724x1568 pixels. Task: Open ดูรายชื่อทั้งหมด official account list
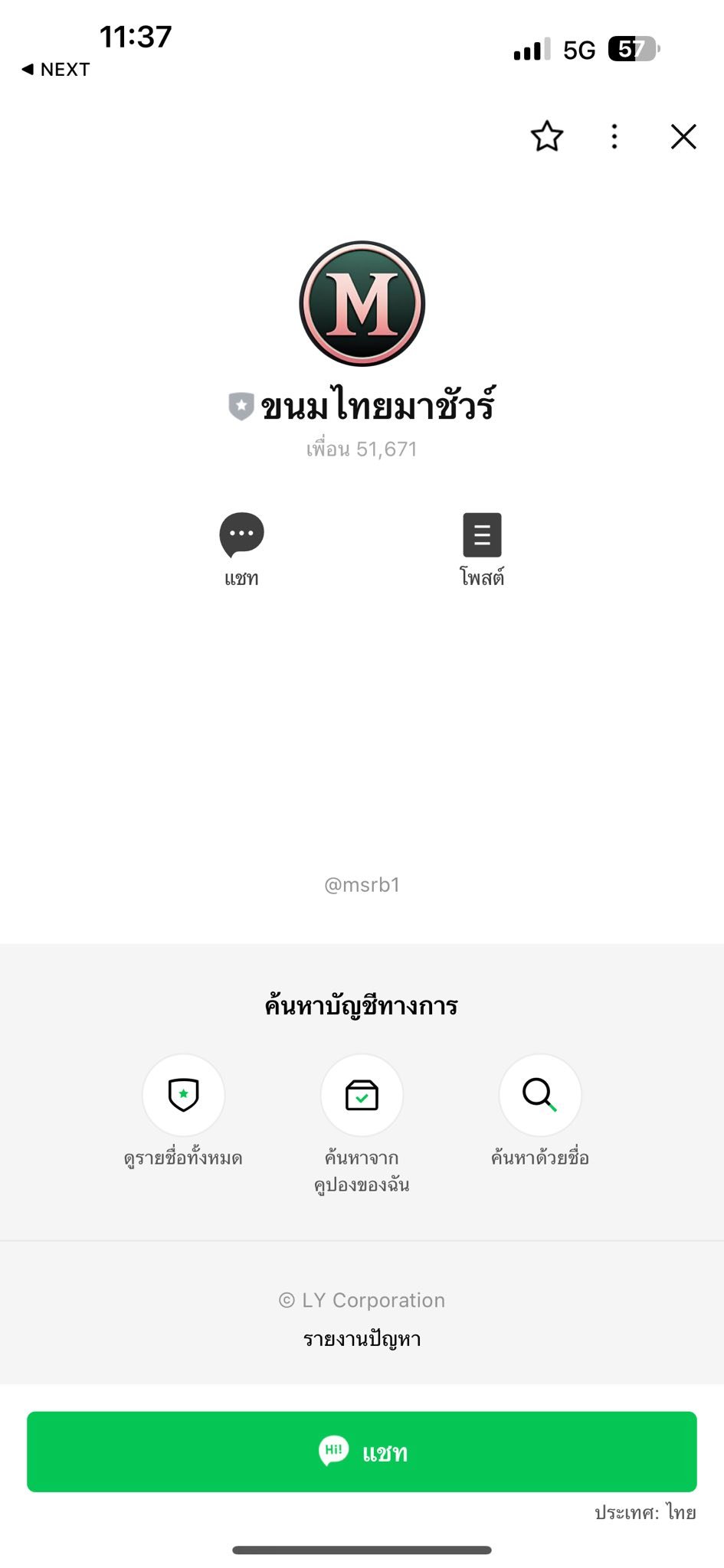tap(183, 1095)
